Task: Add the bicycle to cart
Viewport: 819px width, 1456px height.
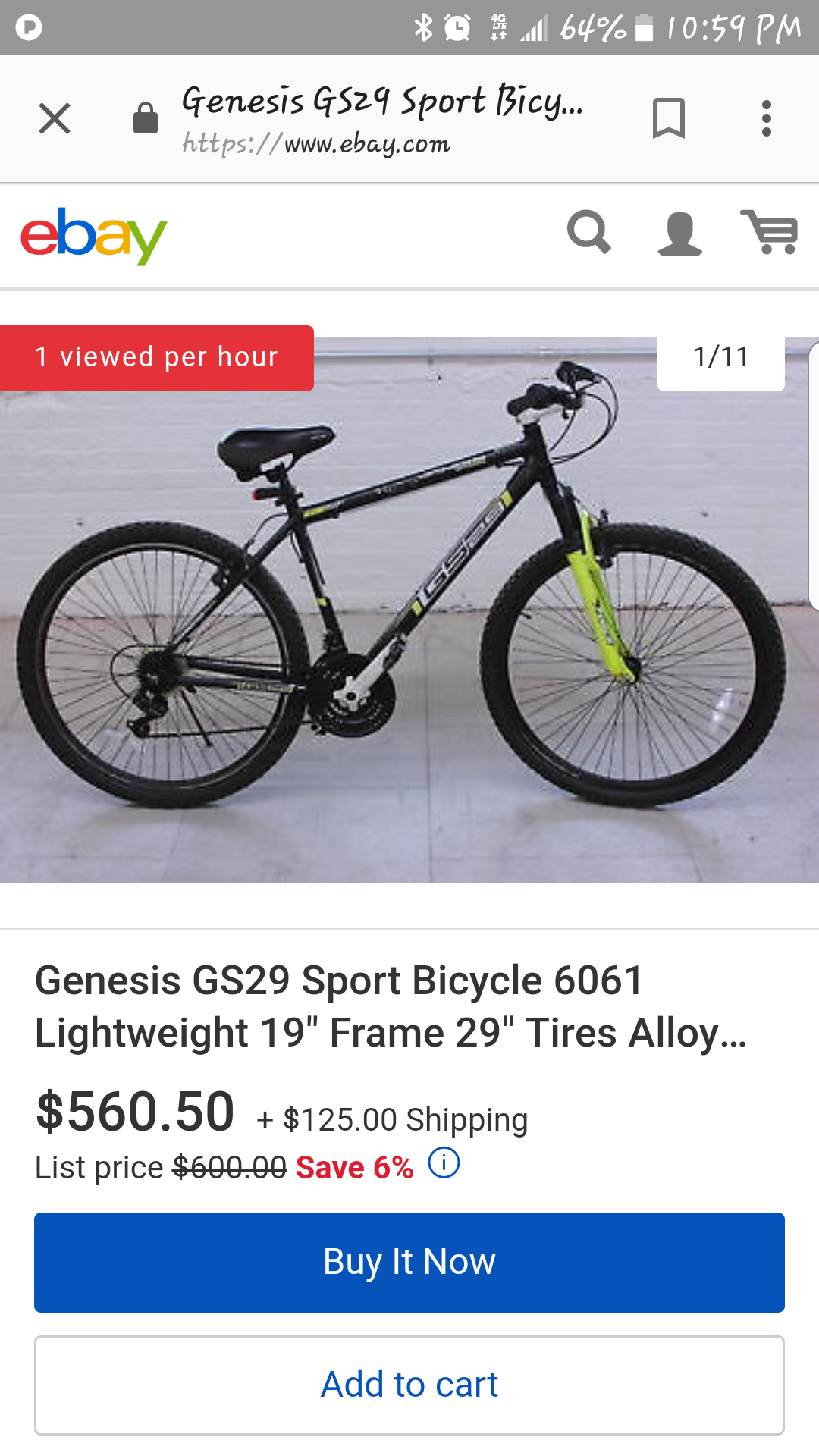Action: [409, 1385]
